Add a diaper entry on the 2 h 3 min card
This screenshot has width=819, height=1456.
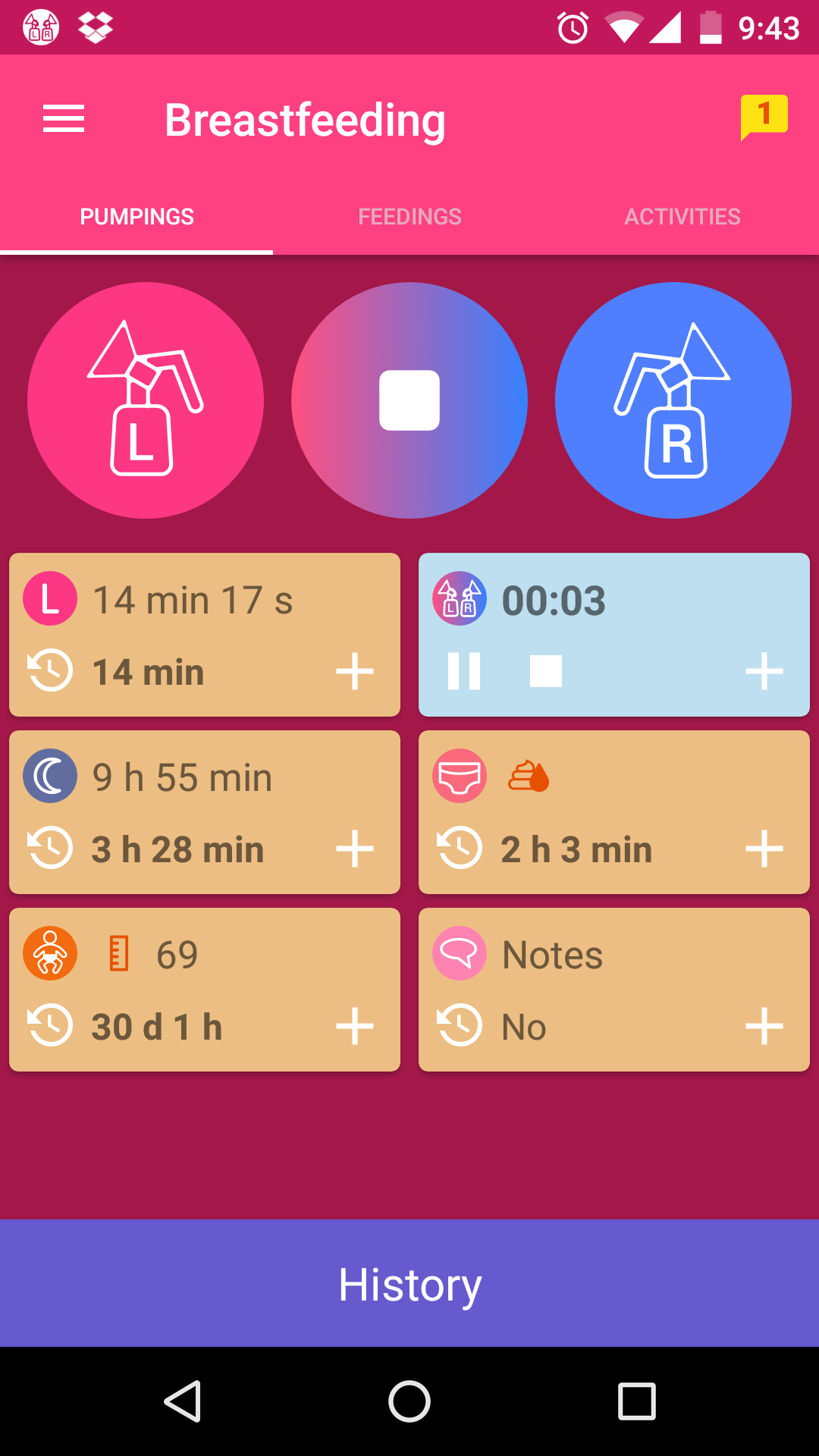pos(764,849)
